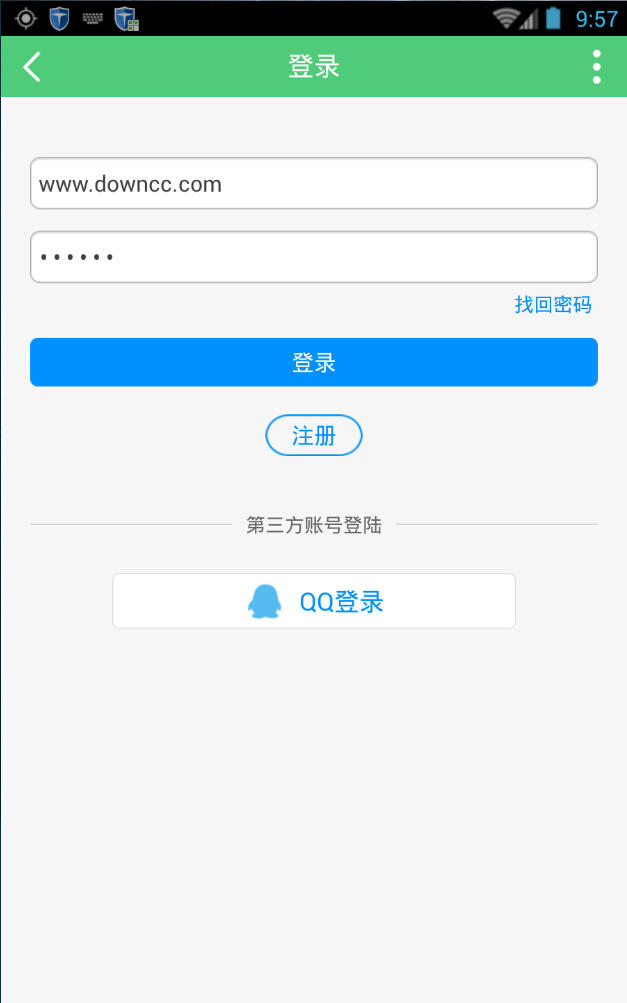Open the three-dot overflow menu

coord(596,67)
